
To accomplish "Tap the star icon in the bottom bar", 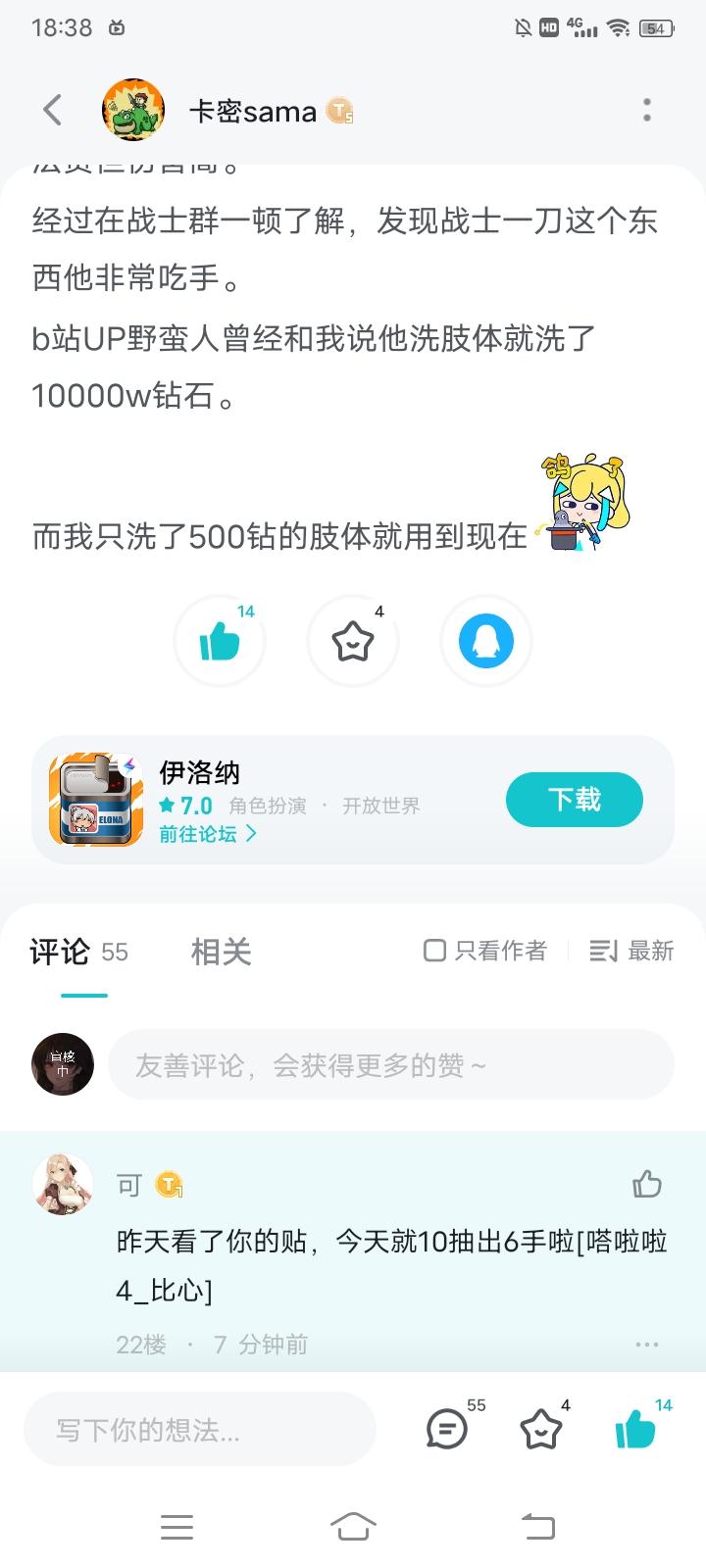I will pos(541,1429).
